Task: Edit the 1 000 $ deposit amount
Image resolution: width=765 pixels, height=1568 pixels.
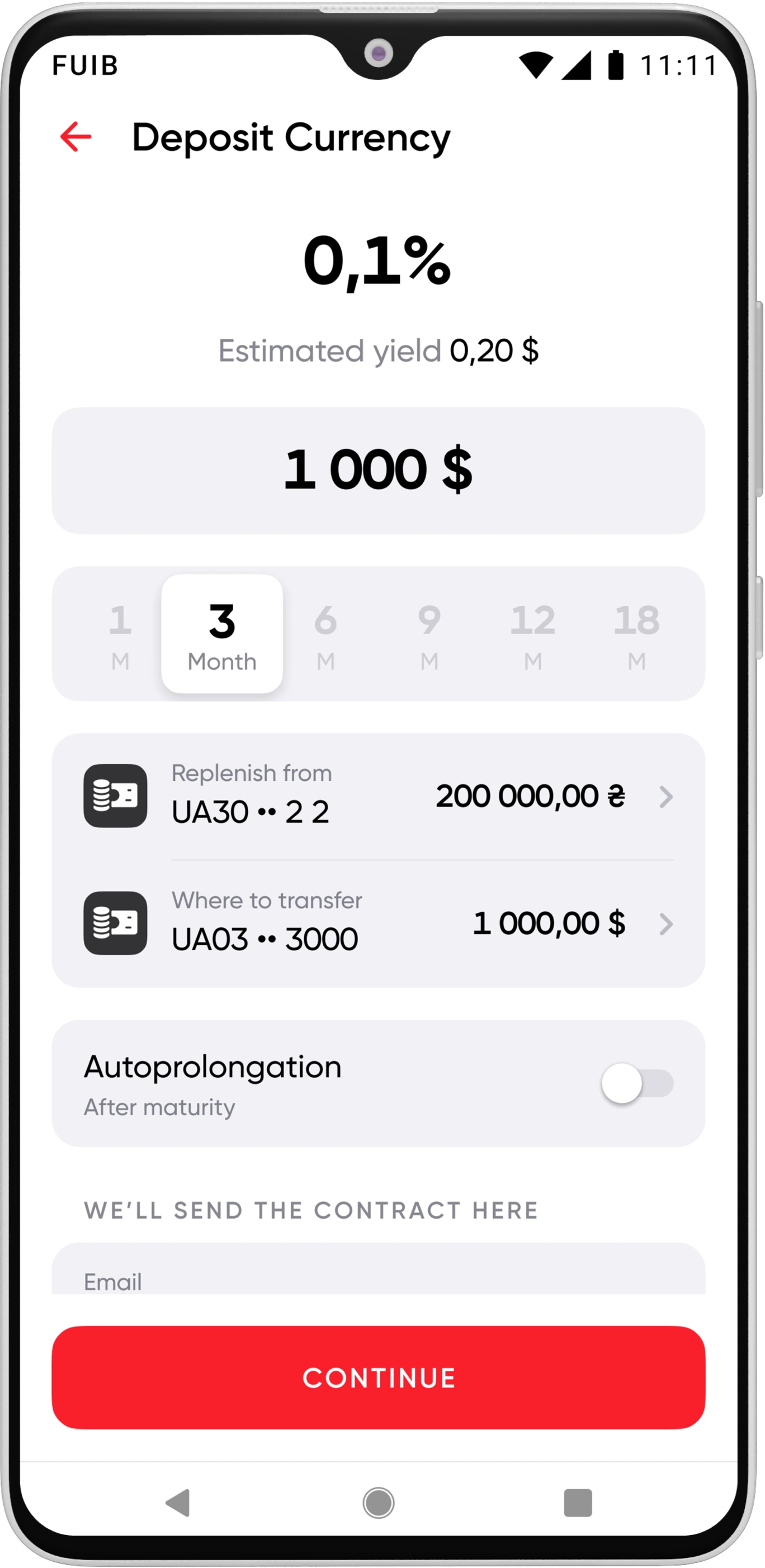Action: click(378, 470)
